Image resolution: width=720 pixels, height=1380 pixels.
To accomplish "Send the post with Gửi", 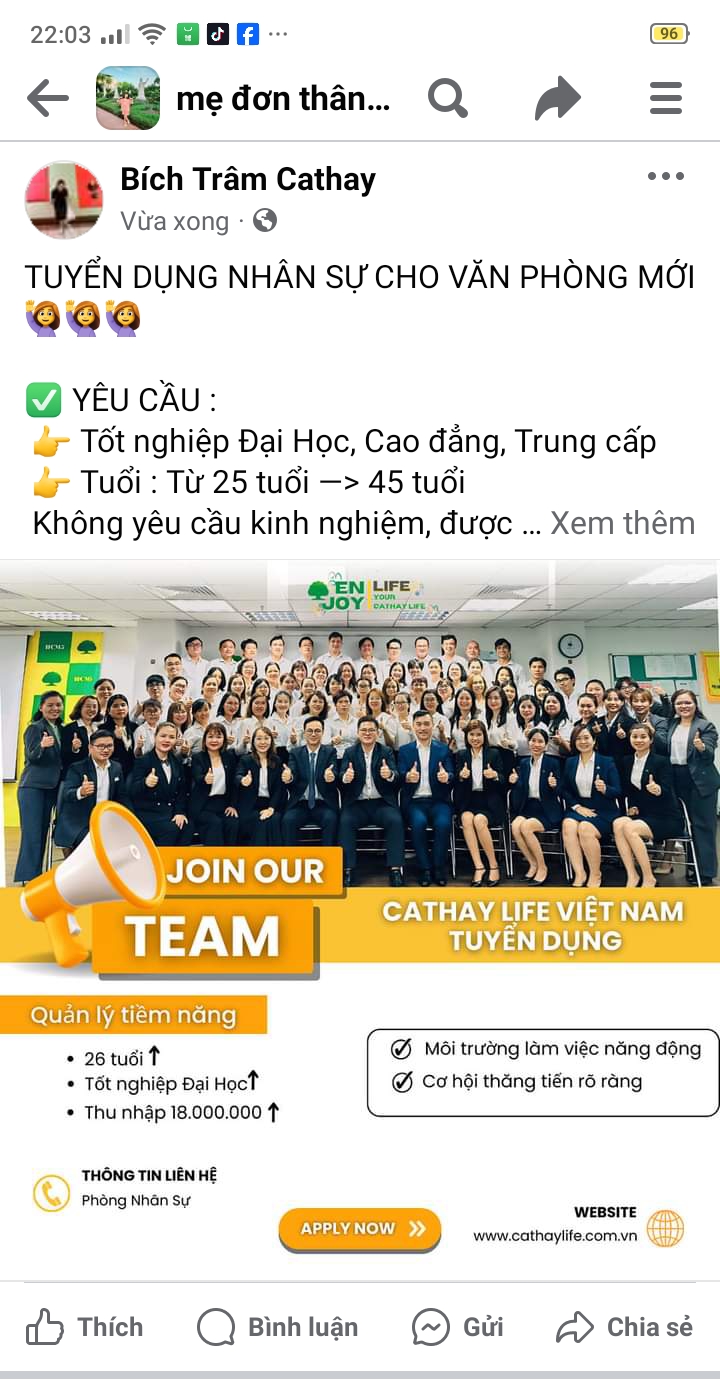I will [x=458, y=1327].
